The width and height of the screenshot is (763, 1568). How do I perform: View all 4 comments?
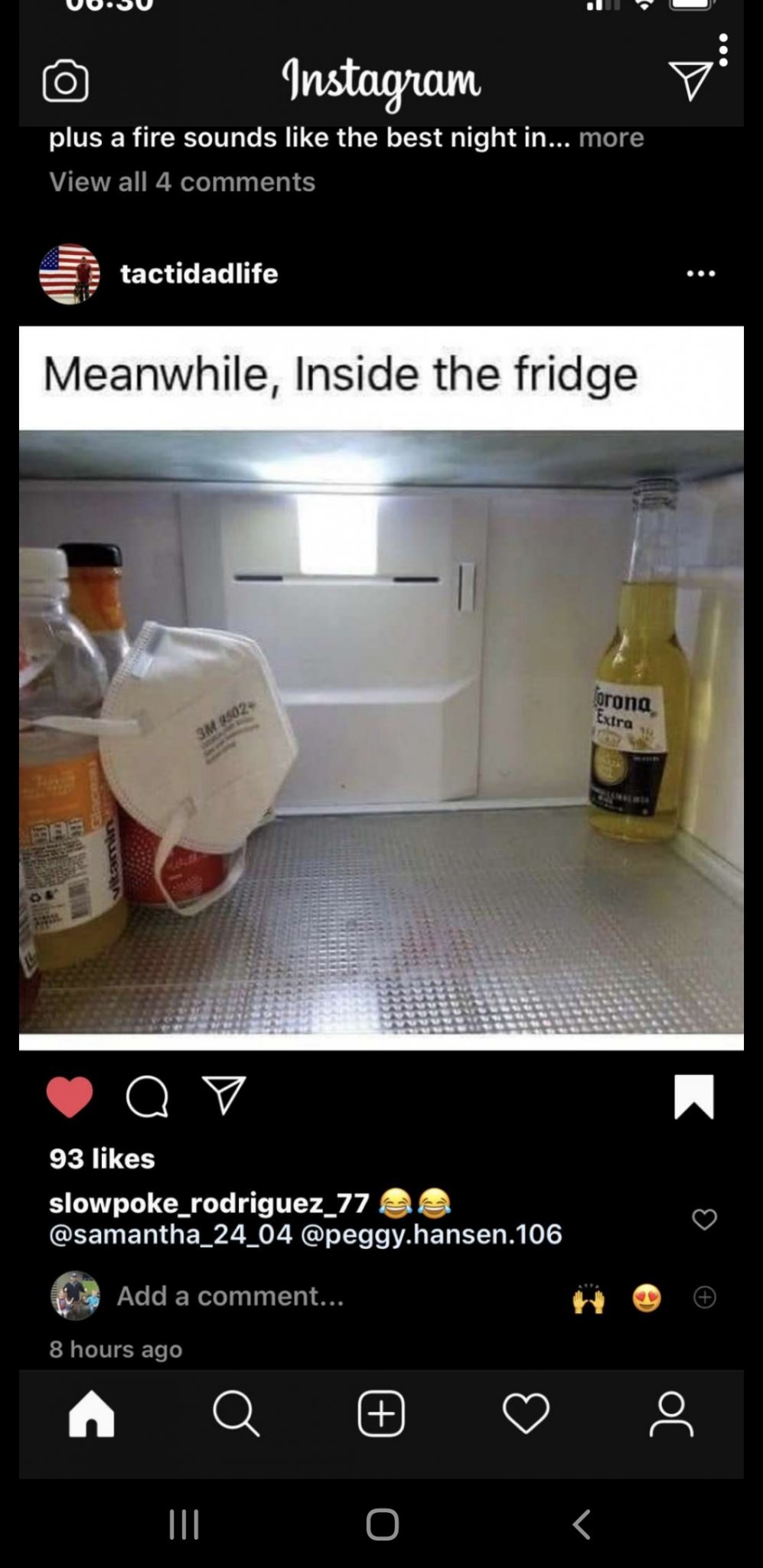(x=182, y=182)
